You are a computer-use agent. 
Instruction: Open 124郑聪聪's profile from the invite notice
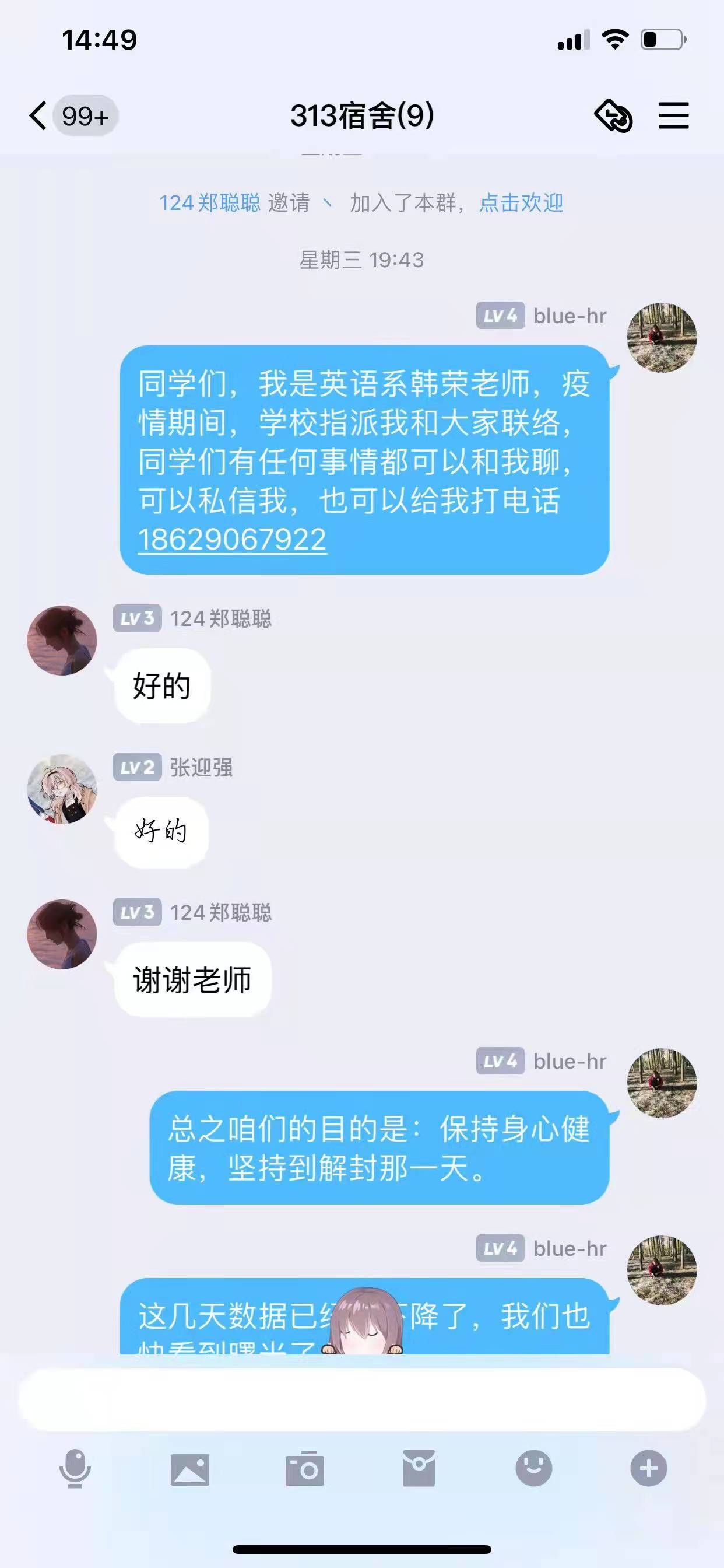[x=209, y=202]
